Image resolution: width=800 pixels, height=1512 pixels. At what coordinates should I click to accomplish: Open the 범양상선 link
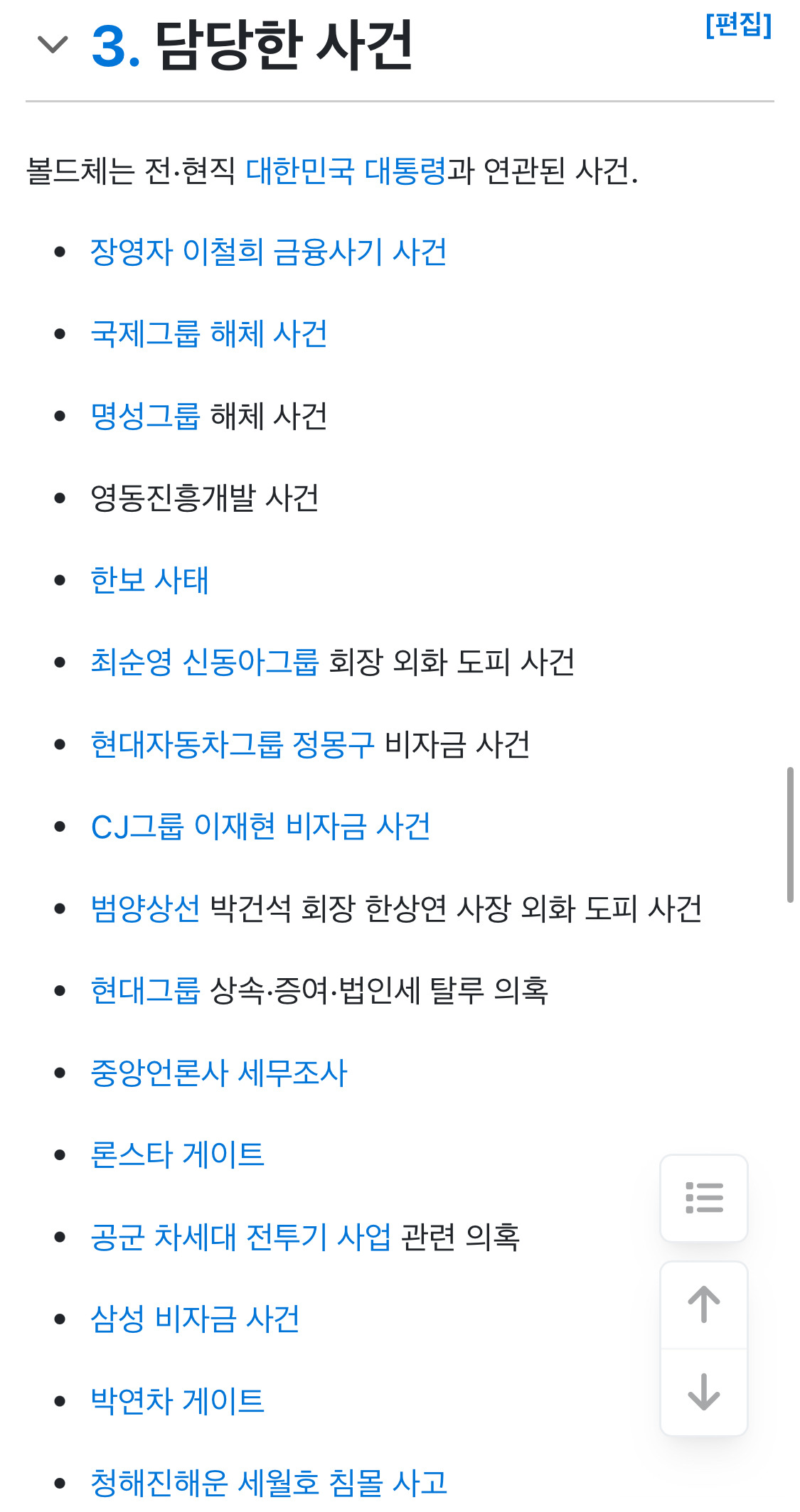[x=146, y=909]
